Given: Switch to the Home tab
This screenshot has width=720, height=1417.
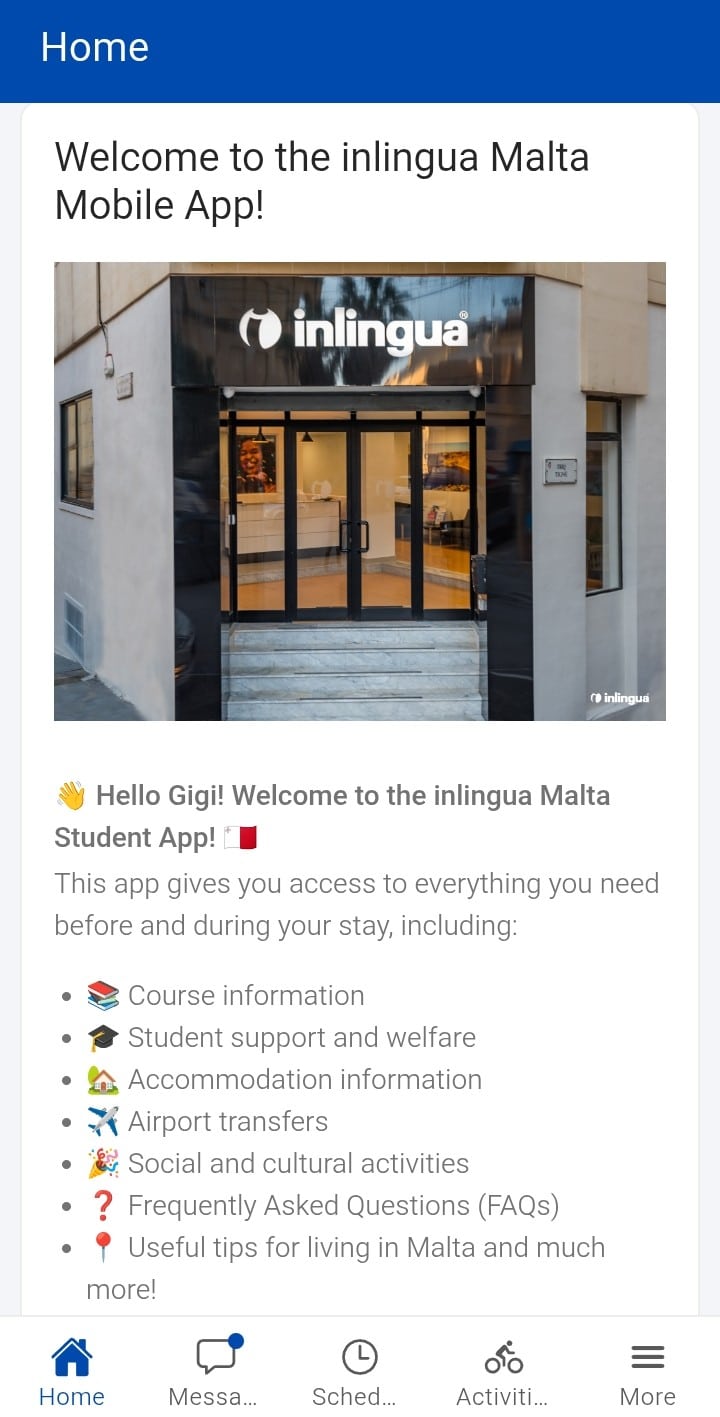Looking at the screenshot, I should pyautogui.click(x=72, y=1368).
